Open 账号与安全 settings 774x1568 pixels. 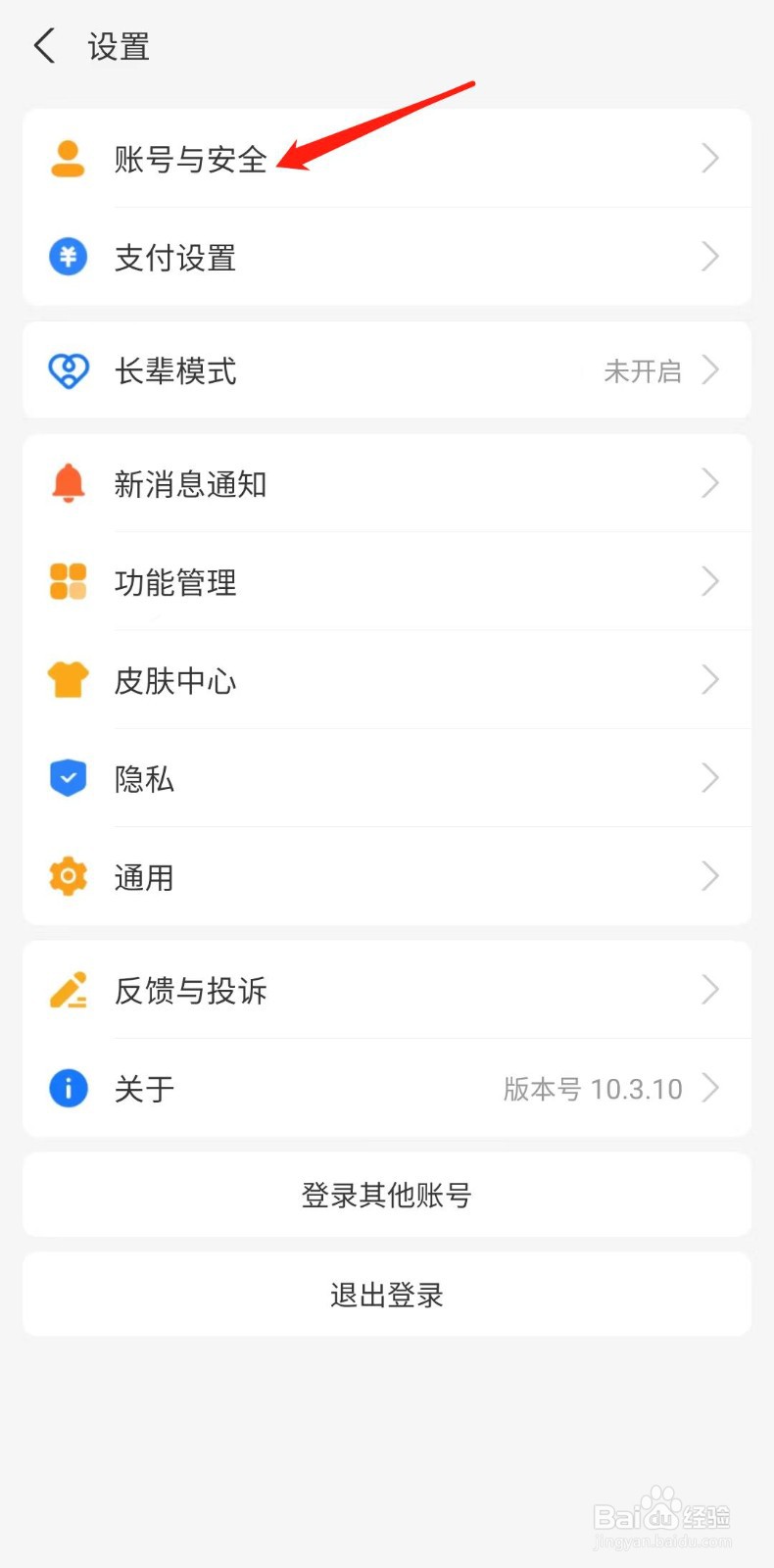[x=387, y=158]
